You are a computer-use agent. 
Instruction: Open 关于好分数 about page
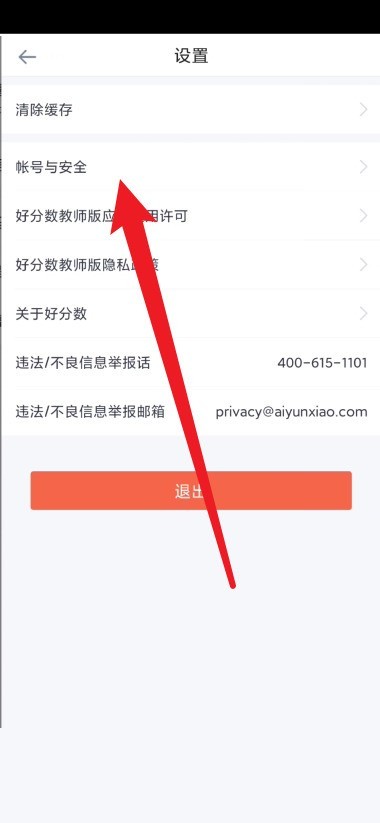(190, 313)
